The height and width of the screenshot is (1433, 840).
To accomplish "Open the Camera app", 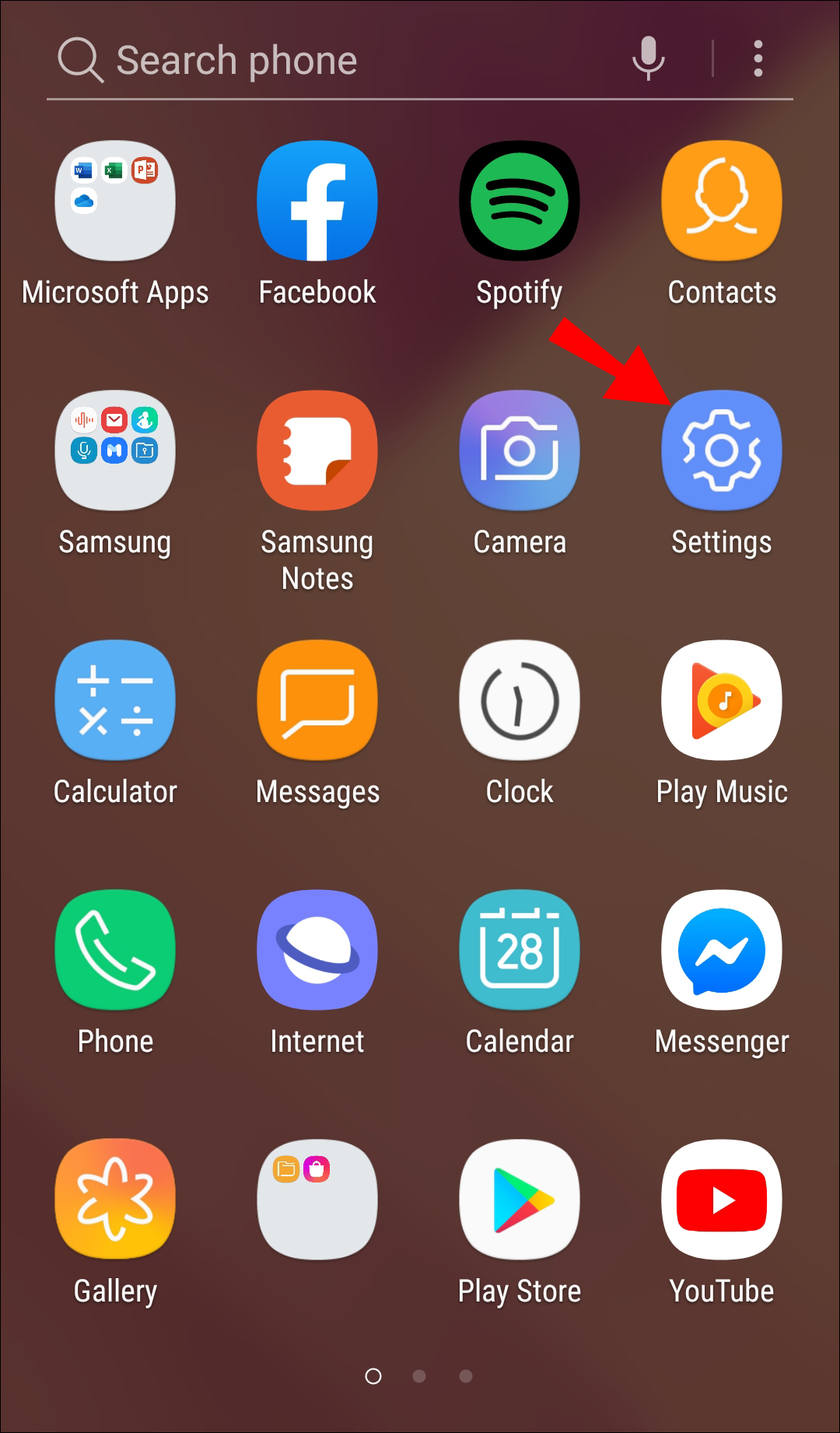I will coord(520,450).
